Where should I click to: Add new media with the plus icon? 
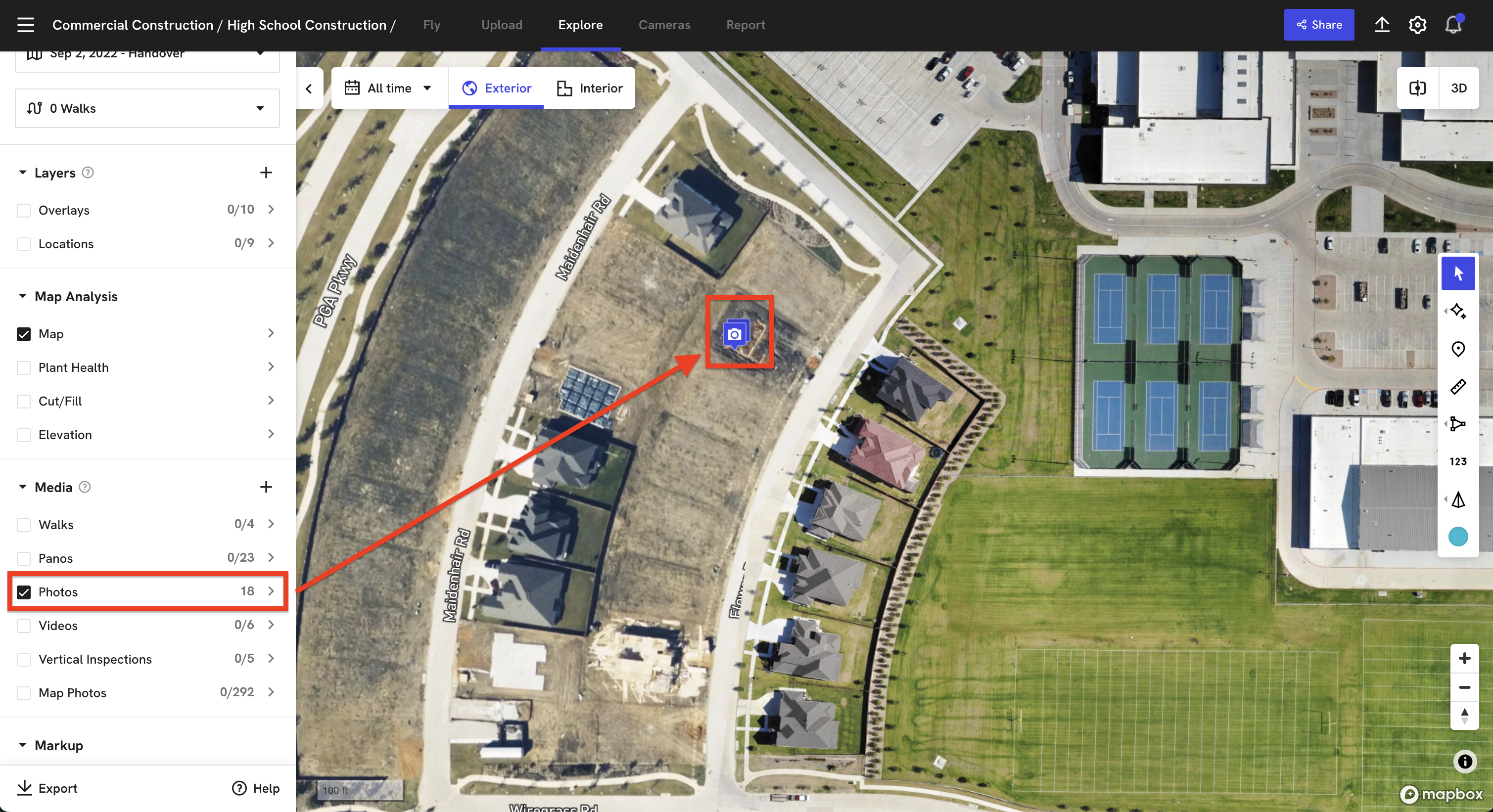point(266,487)
